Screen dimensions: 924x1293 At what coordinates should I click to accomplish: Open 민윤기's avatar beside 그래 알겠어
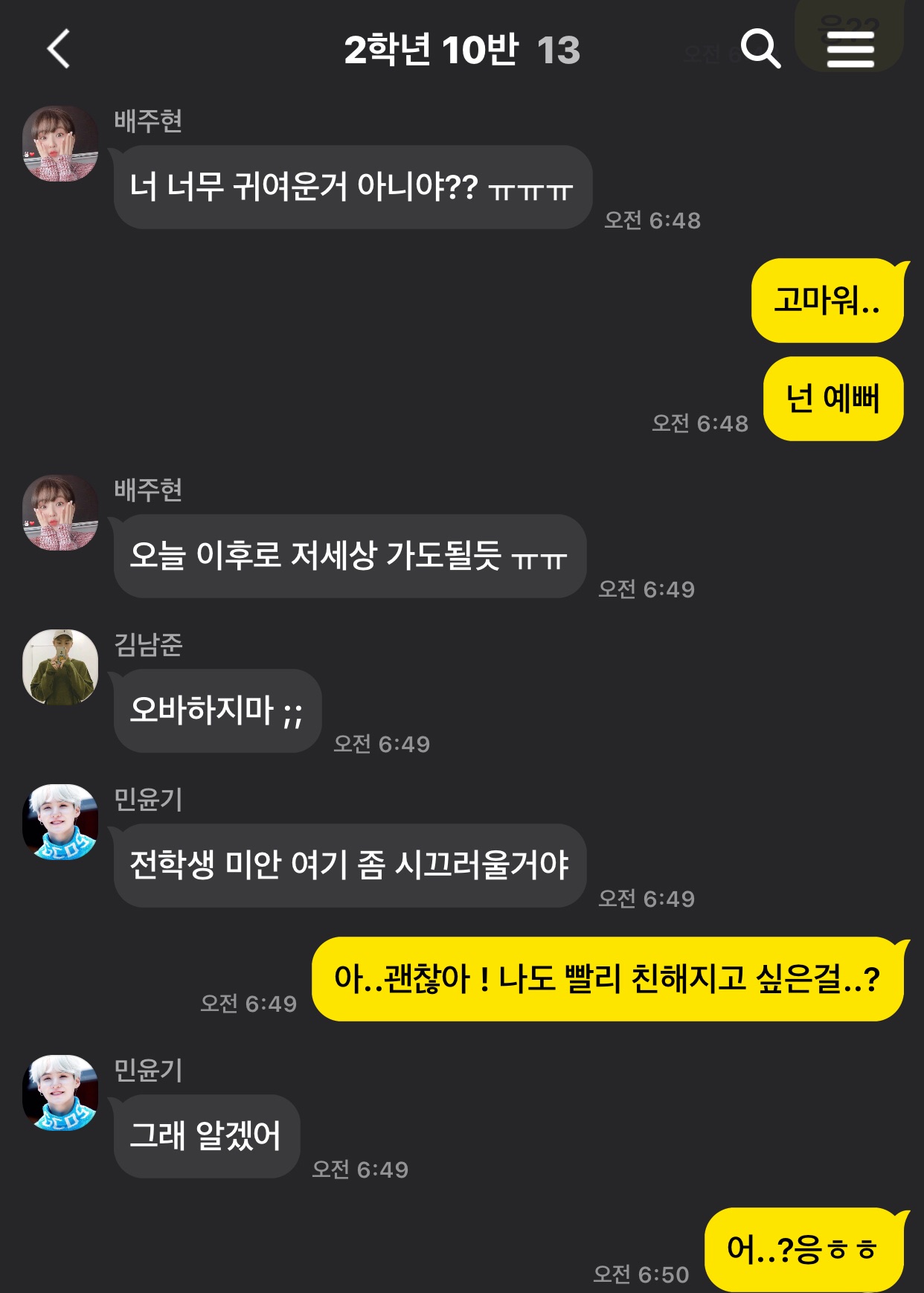point(60,1093)
